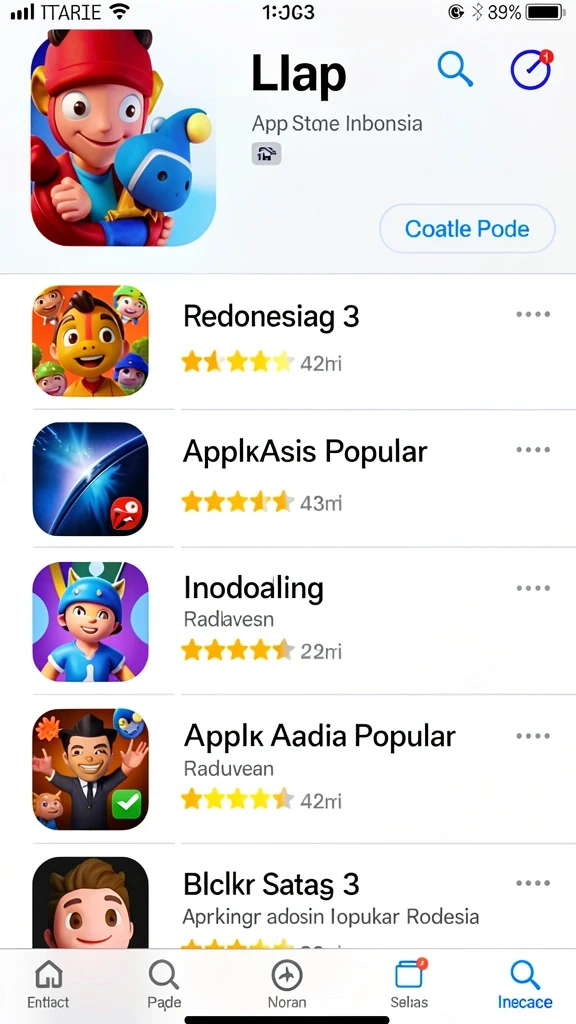The height and width of the screenshot is (1024, 576).
Task: Open more options for Applк Aadia Popular
Action: [533, 735]
